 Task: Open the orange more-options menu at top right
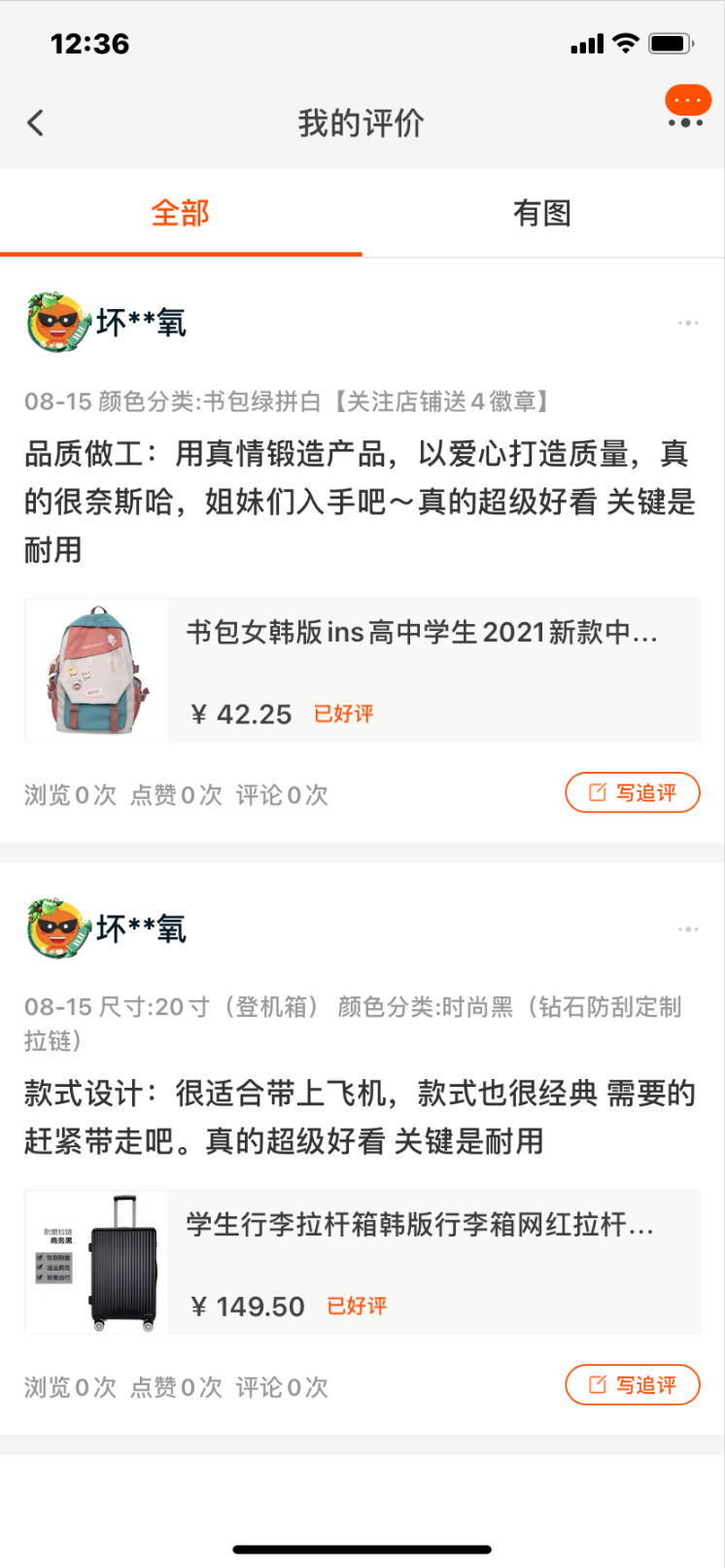(687, 100)
